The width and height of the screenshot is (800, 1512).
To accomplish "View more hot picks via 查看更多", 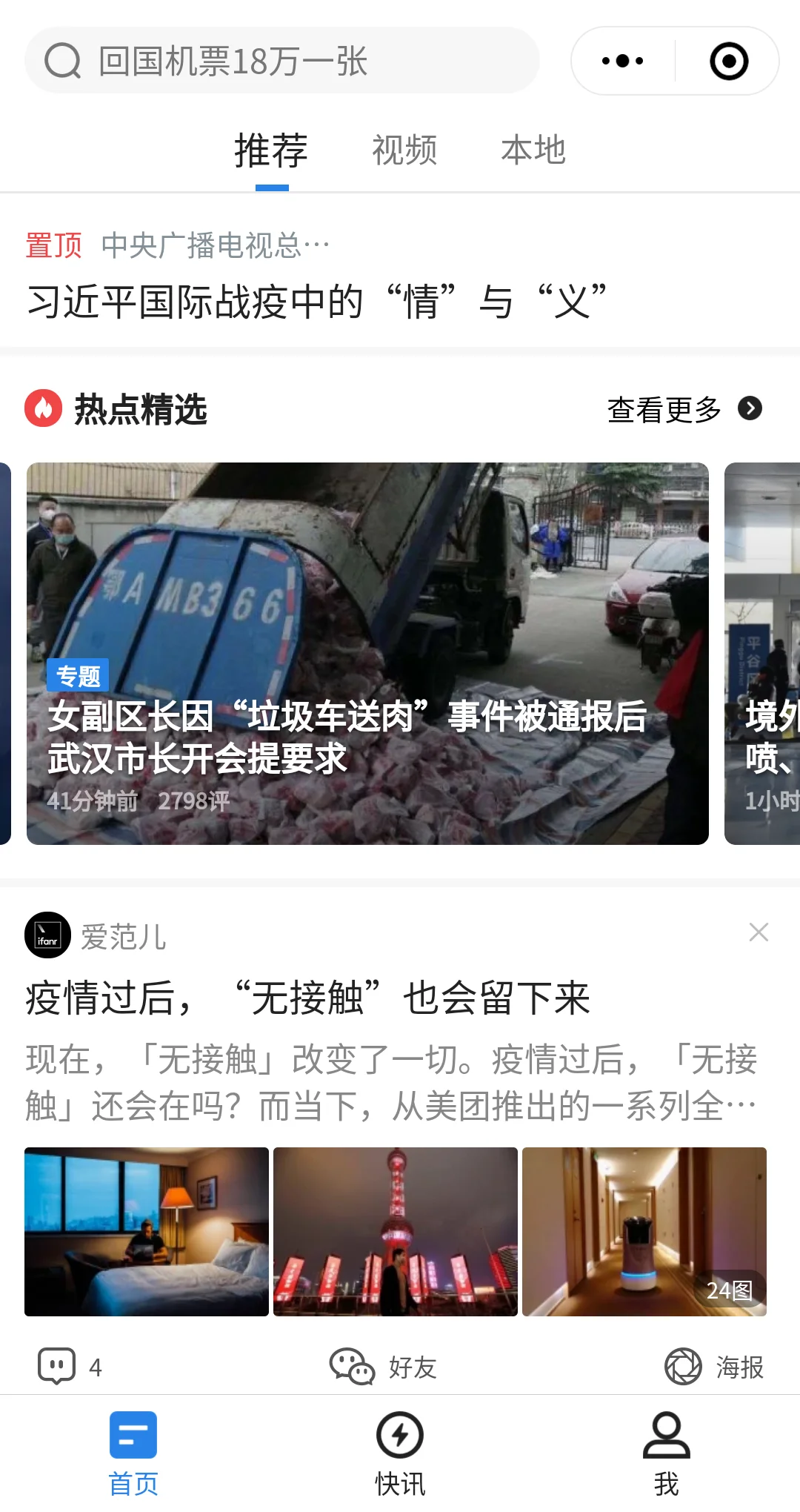I will click(x=684, y=409).
